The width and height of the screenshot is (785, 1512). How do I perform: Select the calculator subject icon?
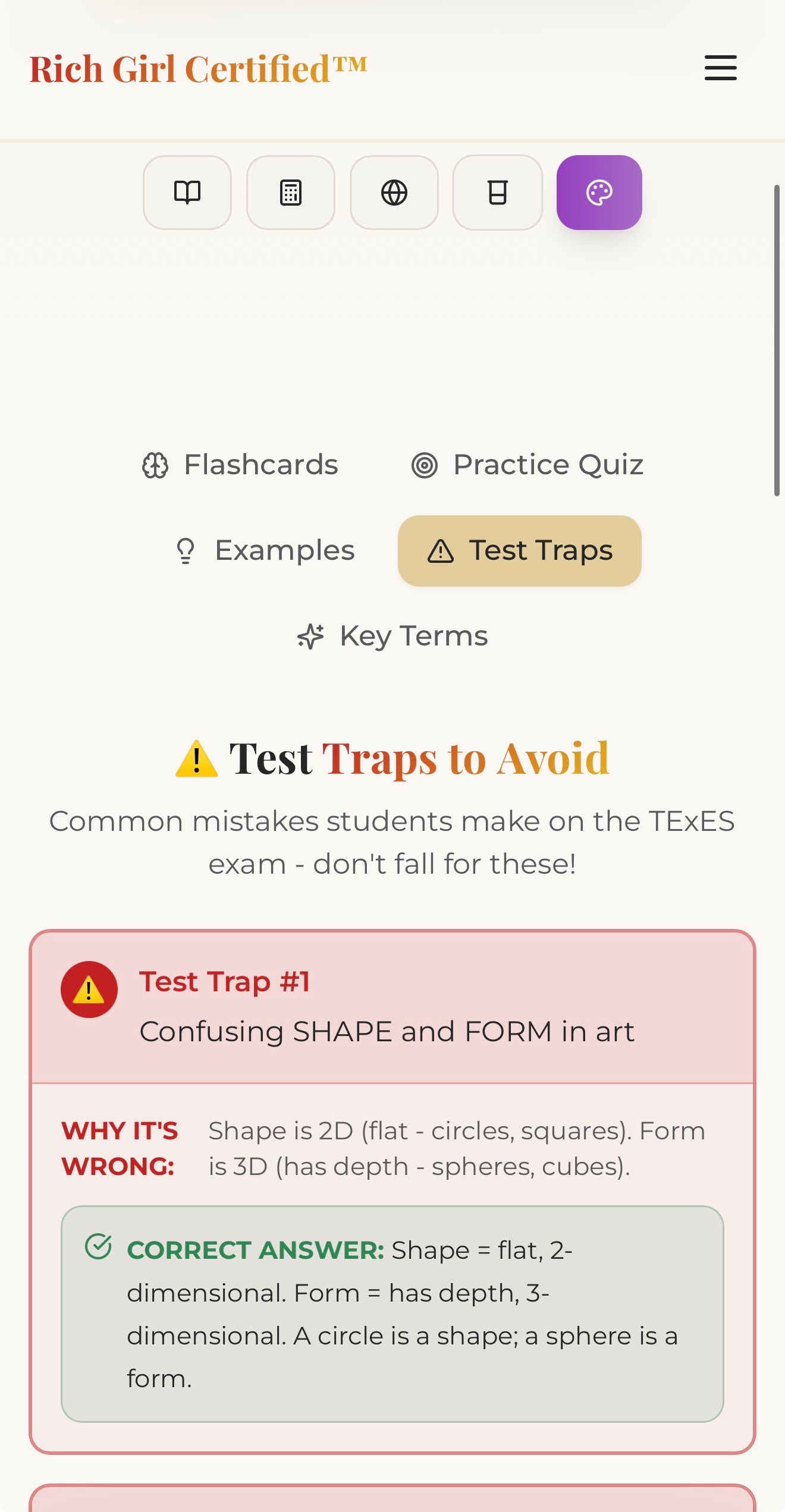click(291, 193)
